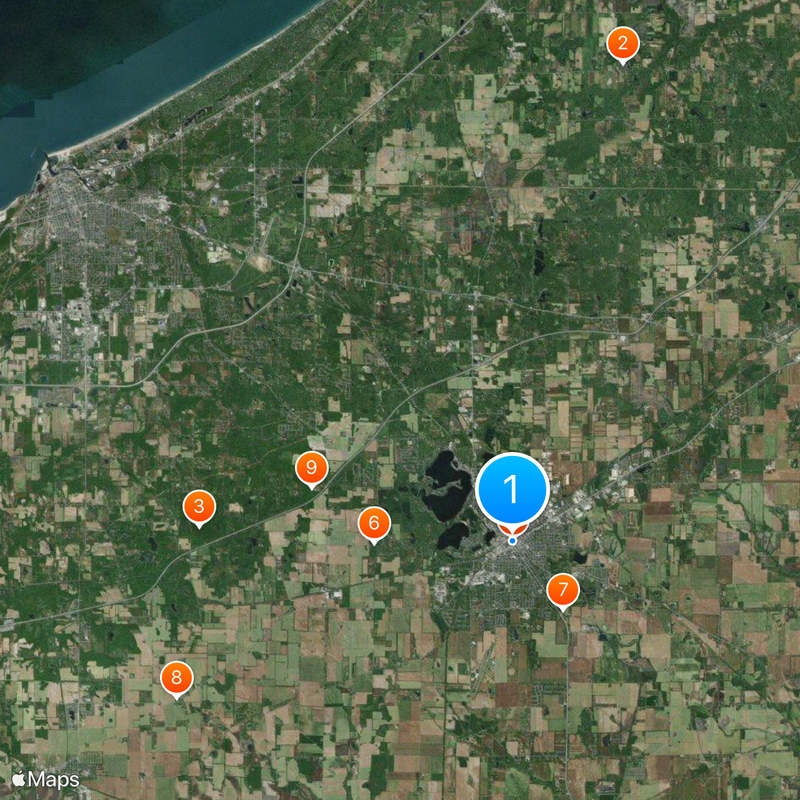The width and height of the screenshot is (800, 800).
Task: Tap map pin number 2
Action: (x=623, y=43)
